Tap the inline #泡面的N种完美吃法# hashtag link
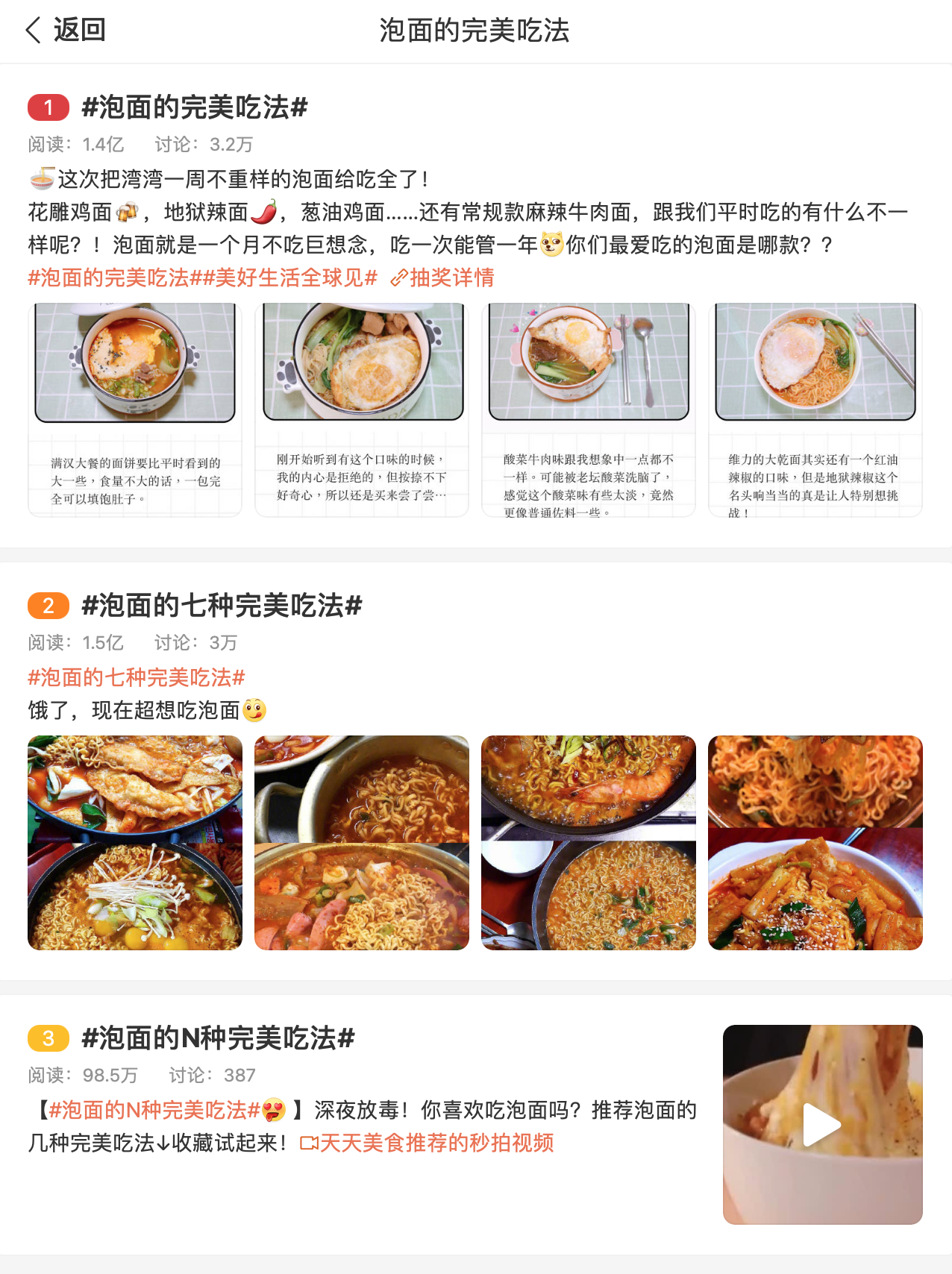Viewport: 952px width, 1274px height. coord(154,1110)
